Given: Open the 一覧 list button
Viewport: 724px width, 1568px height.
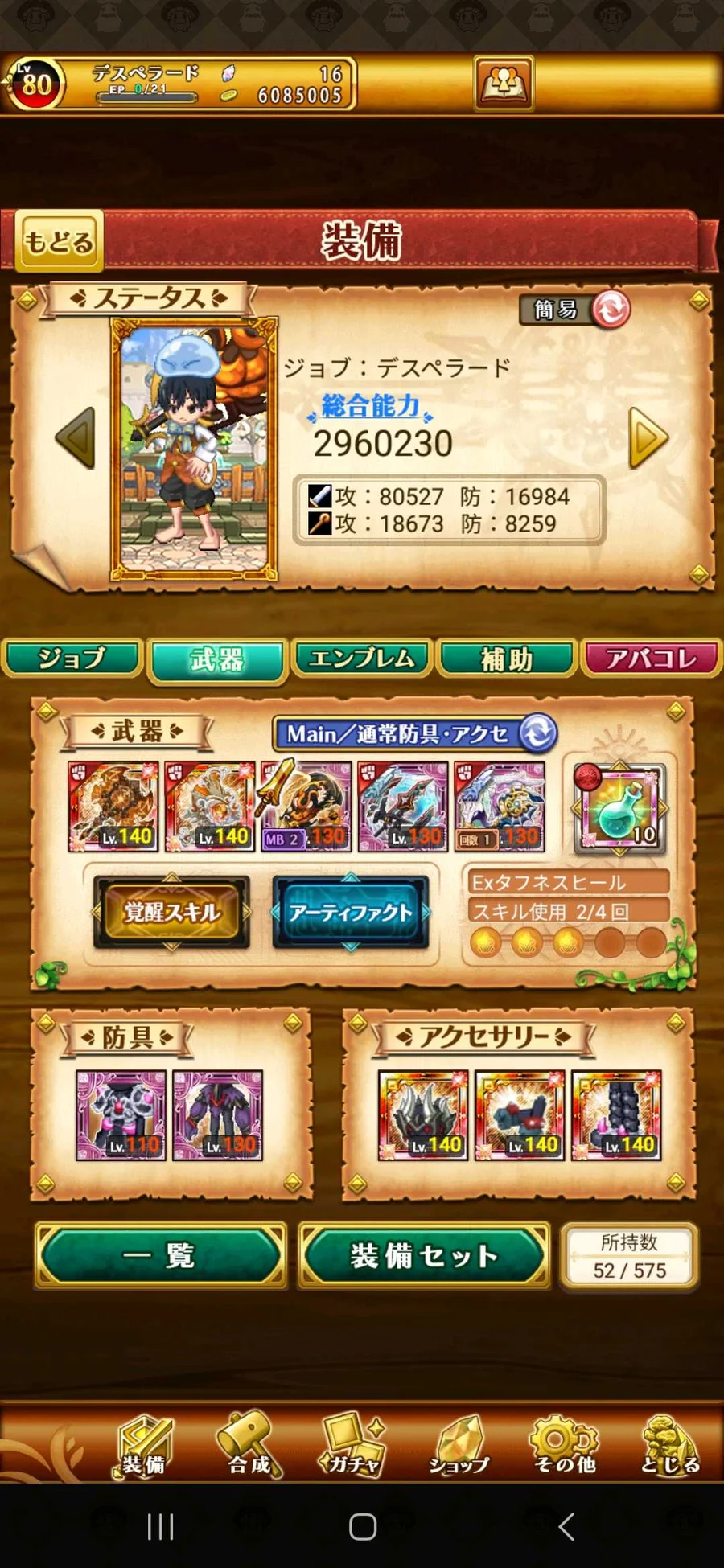Looking at the screenshot, I should coord(161,1255).
